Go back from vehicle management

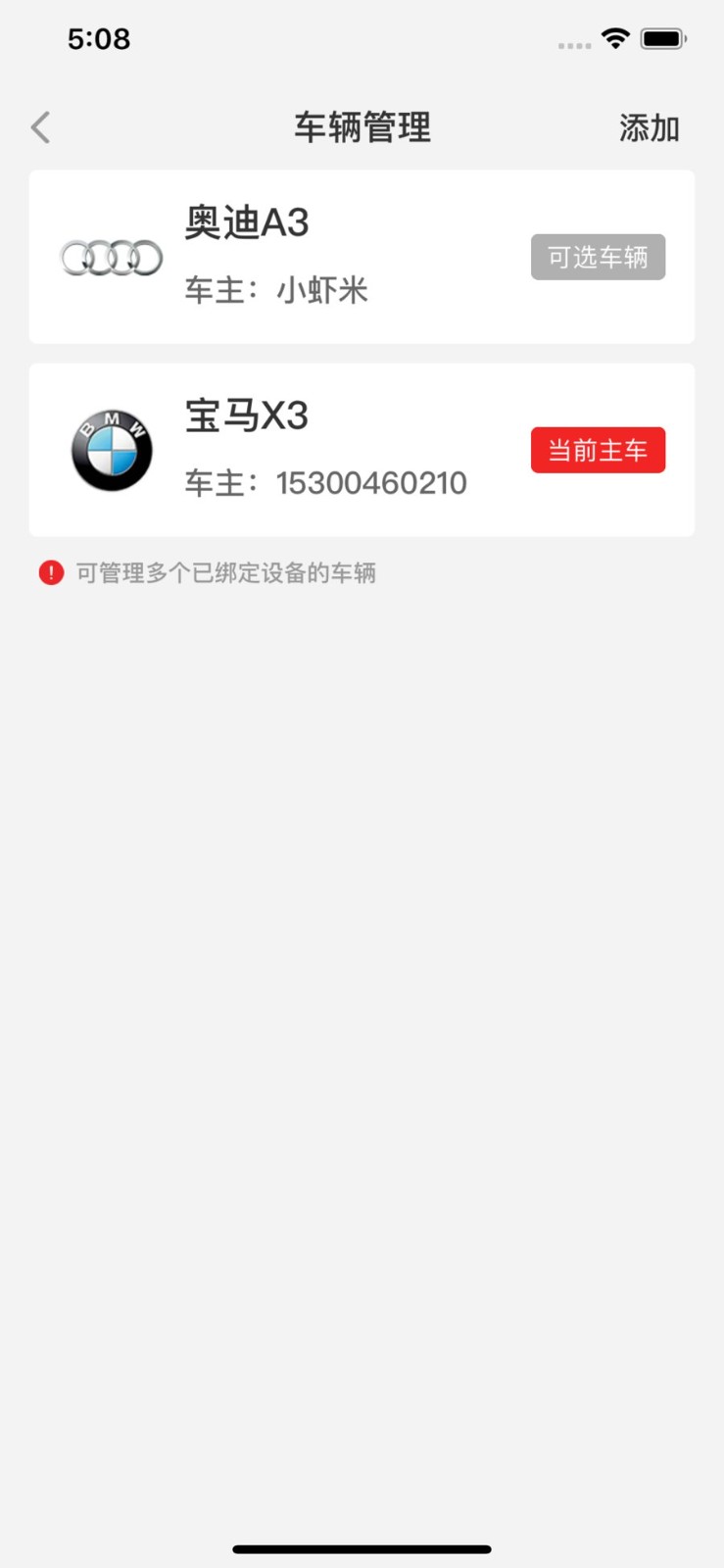(41, 127)
